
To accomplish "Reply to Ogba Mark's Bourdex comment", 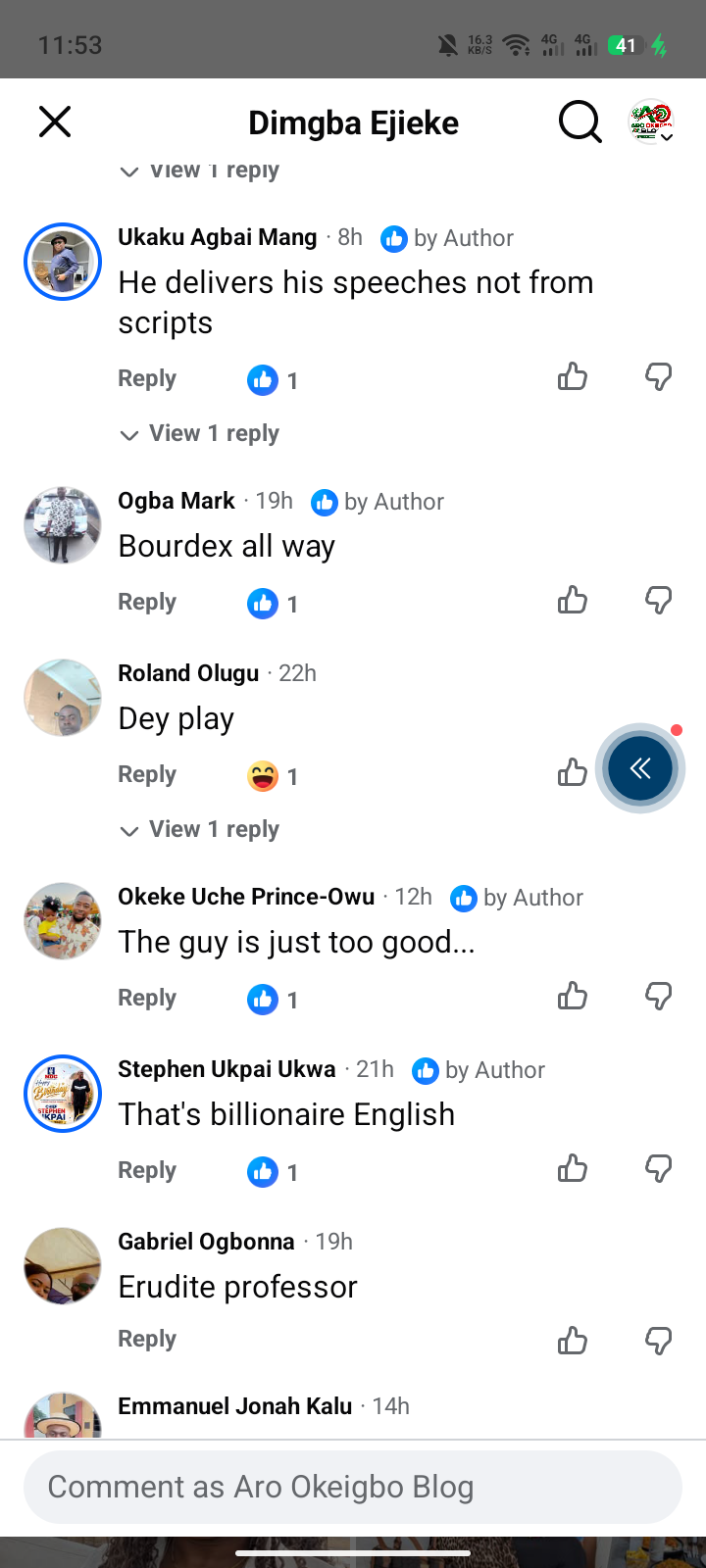I will (147, 603).
